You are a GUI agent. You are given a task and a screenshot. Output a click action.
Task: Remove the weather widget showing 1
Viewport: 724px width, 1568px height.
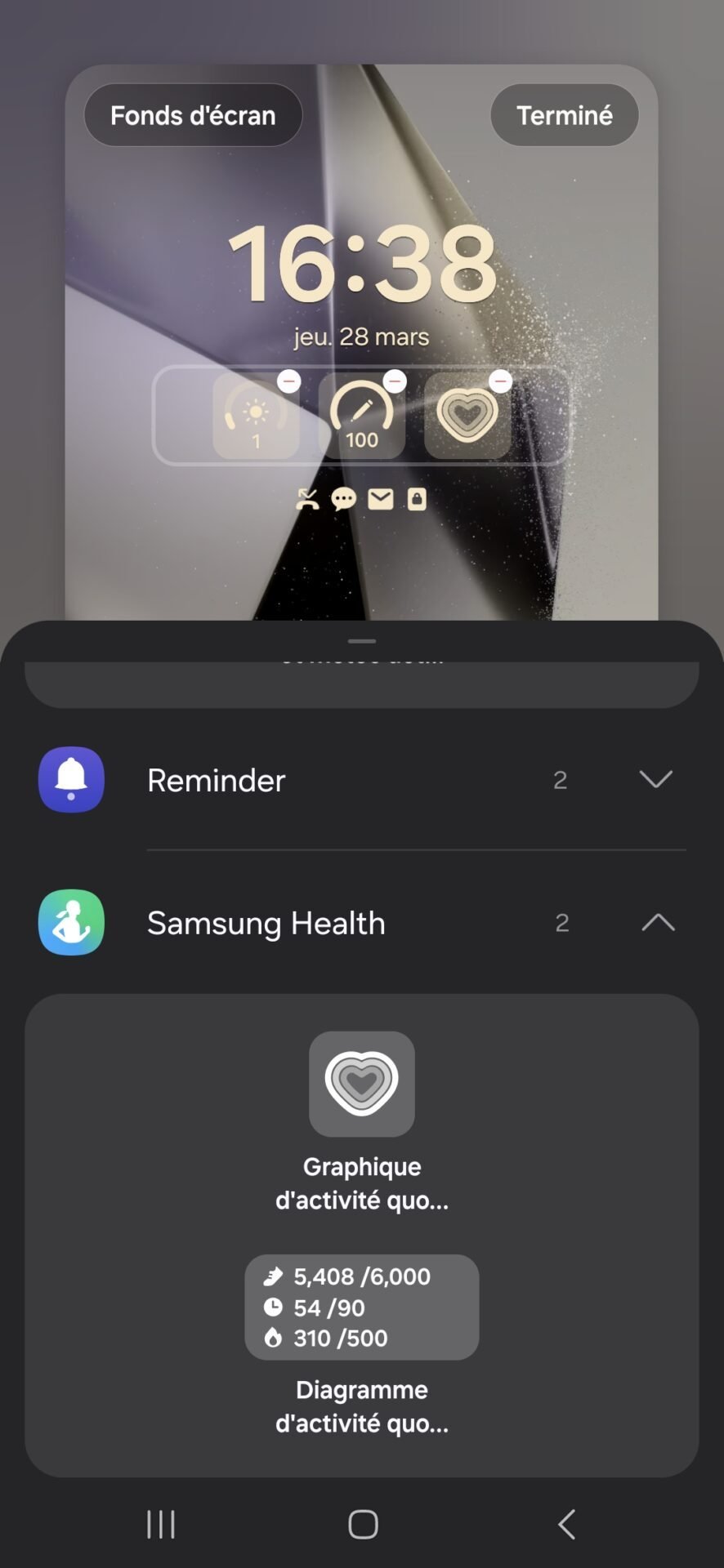click(x=288, y=381)
